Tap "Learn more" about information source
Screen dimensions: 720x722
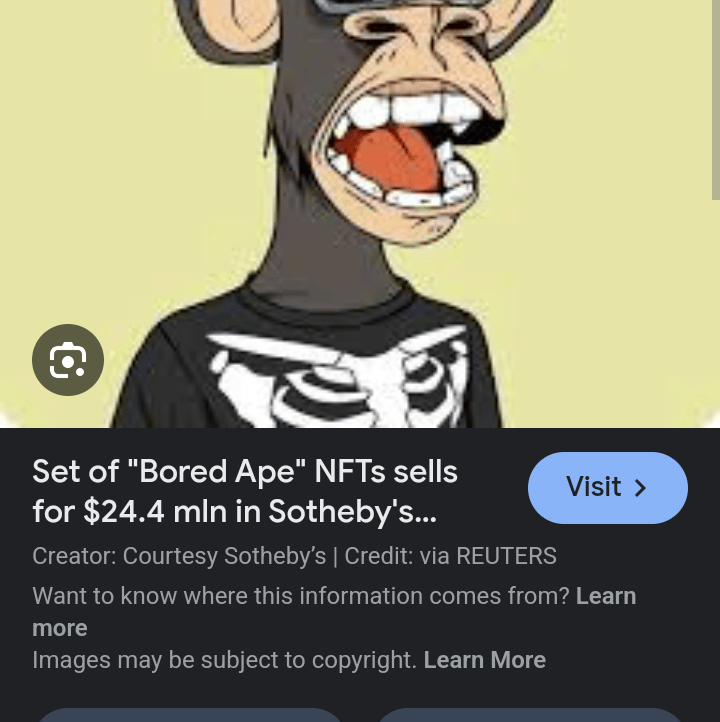point(605,596)
